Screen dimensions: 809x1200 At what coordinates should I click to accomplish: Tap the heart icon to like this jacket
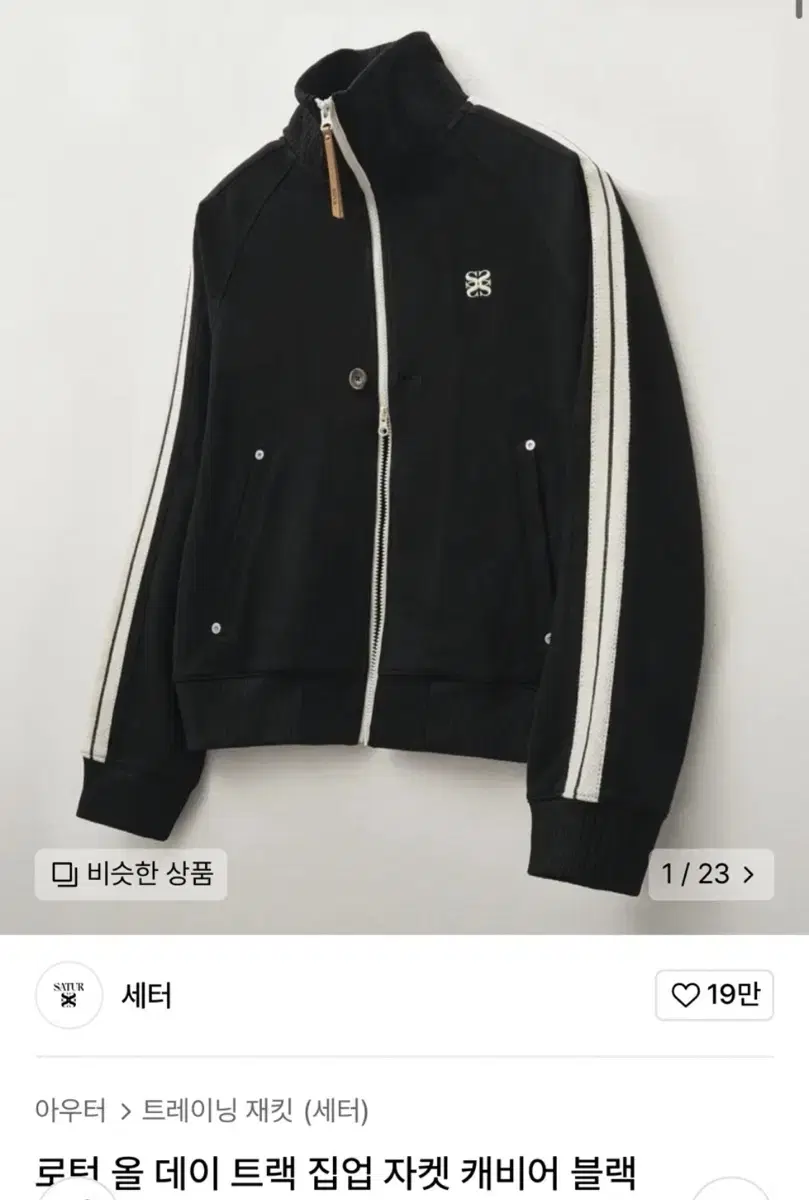tap(686, 992)
